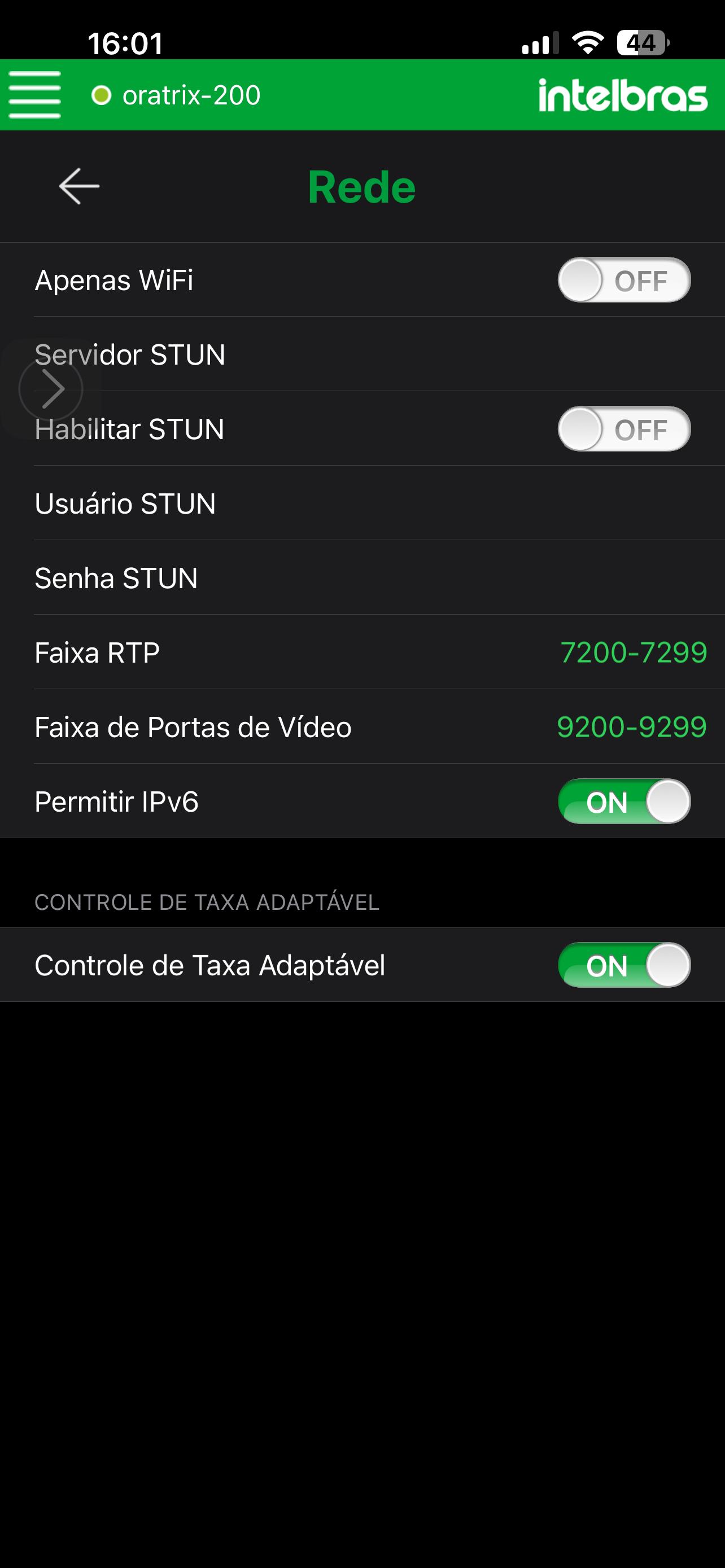Image resolution: width=725 pixels, height=1568 pixels.
Task: Go back using the arrow icon
Action: [79, 186]
